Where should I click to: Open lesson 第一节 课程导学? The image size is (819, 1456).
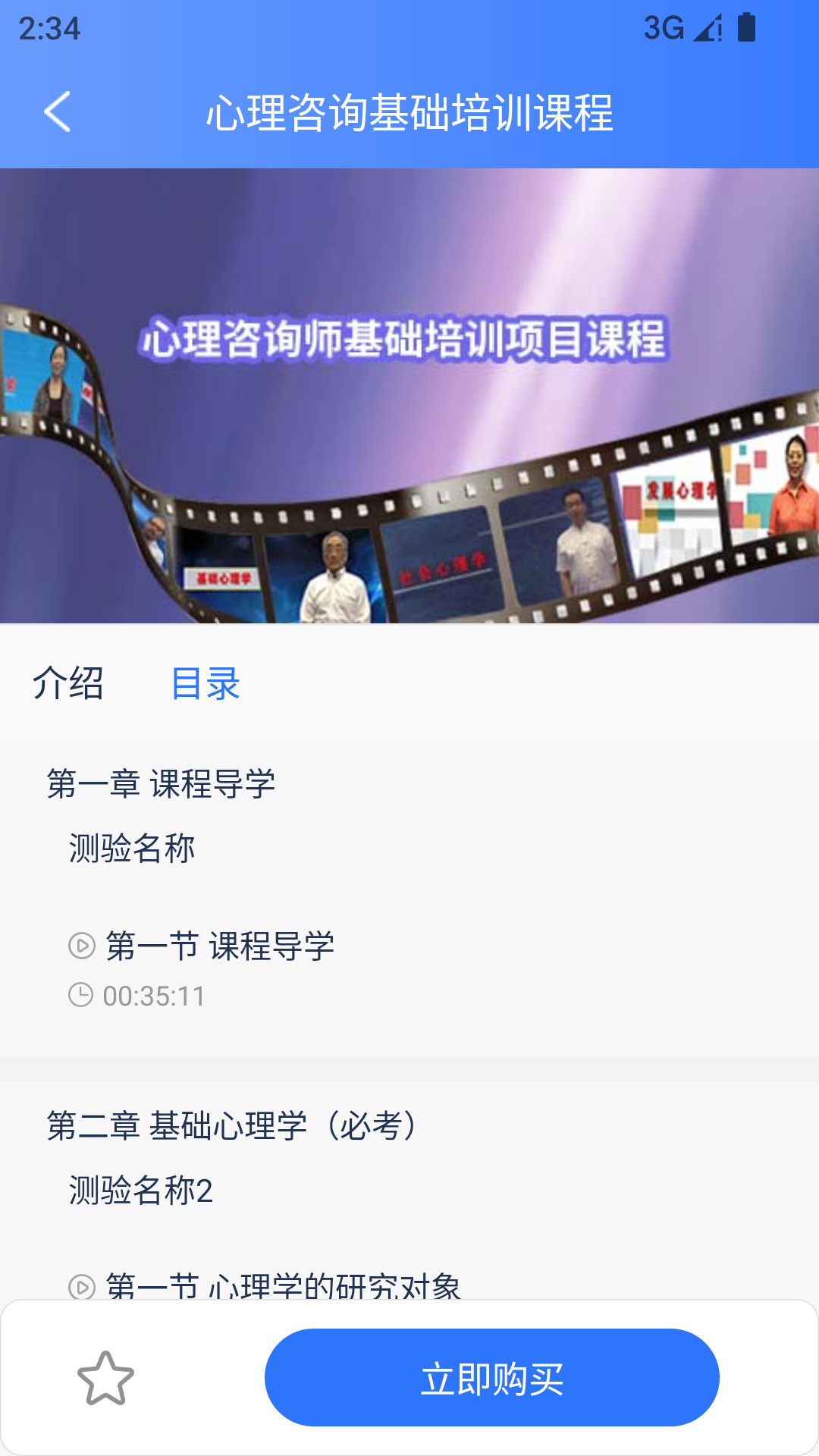pos(220,946)
